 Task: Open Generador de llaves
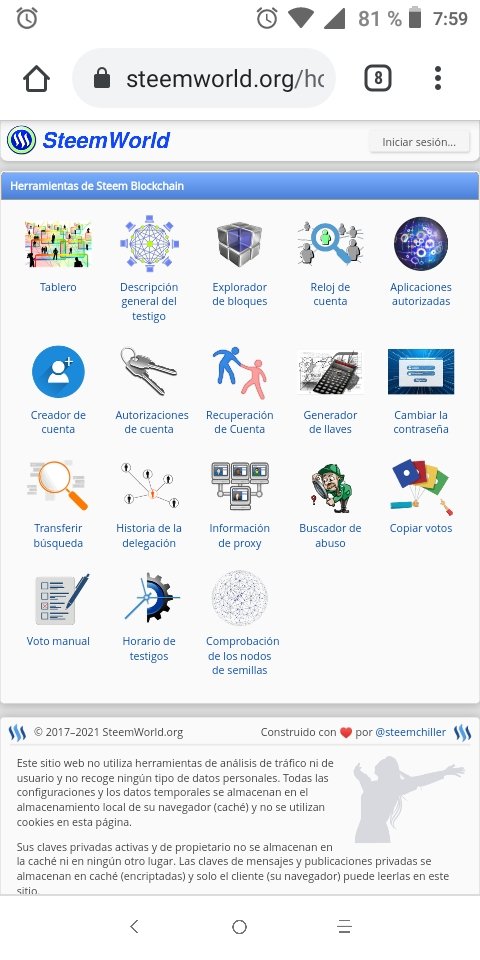(x=330, y=391)
